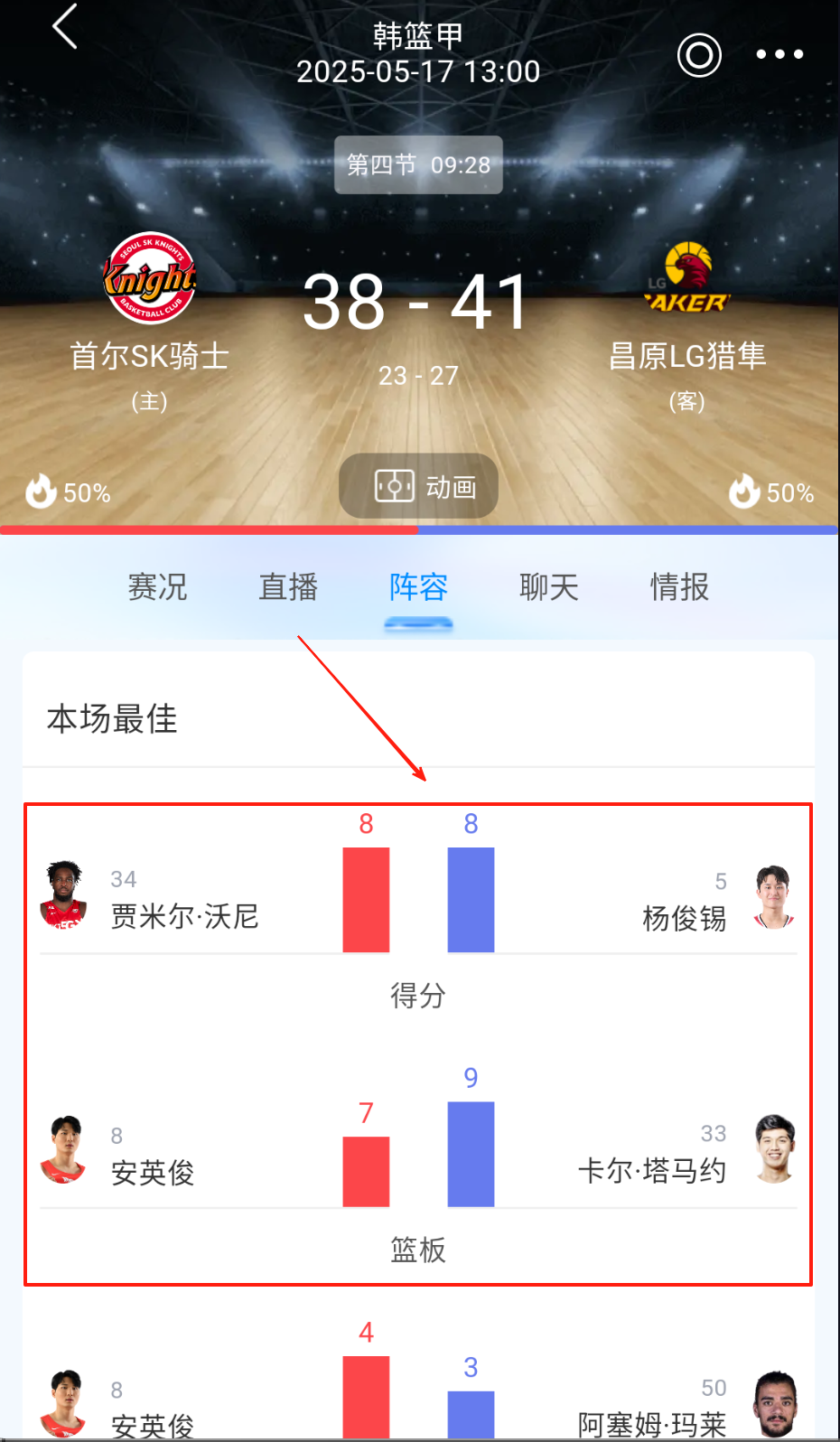Switch to the 直播 tab
The width and height of the screenshot is (840, 1442).
(x=288, y=587)
